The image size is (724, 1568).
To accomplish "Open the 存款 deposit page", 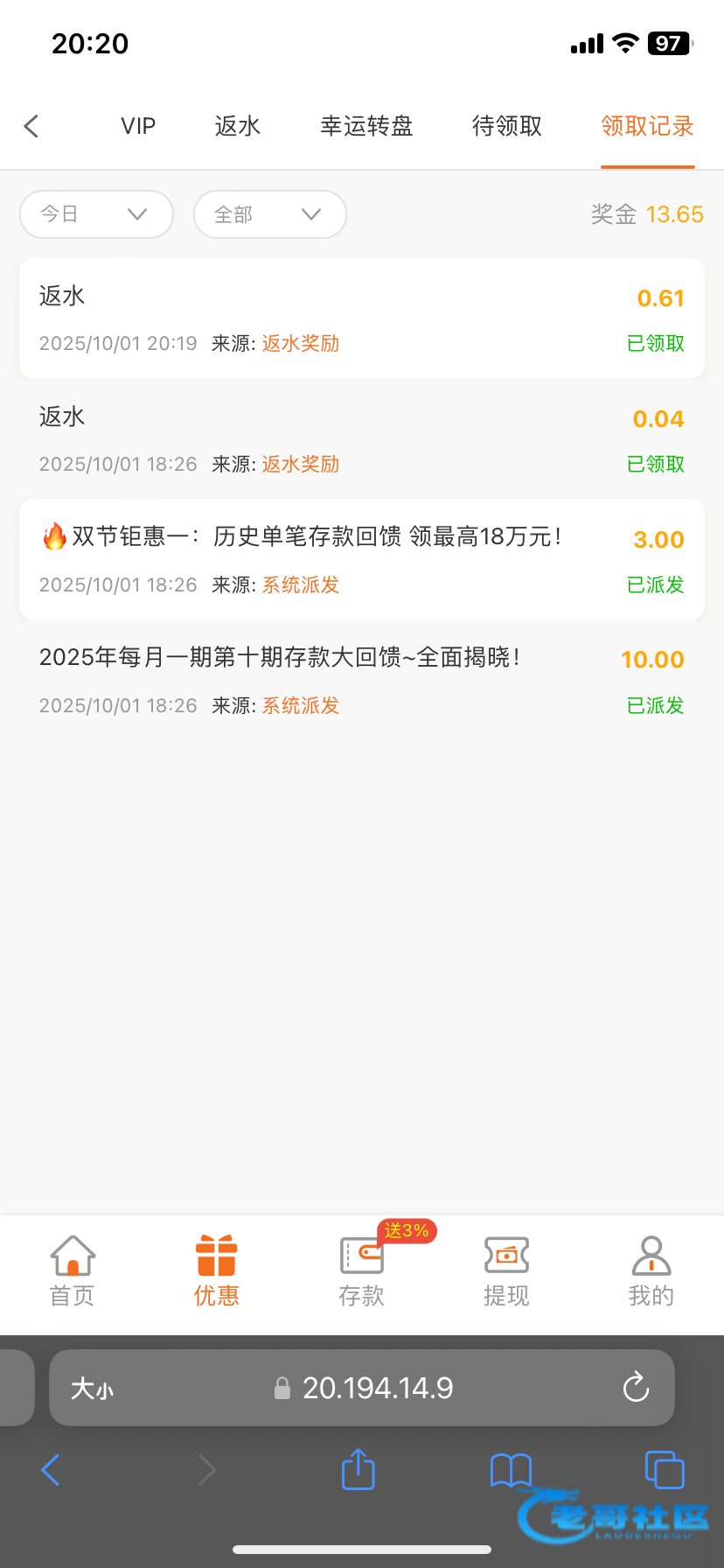I will [x=362, y=1271].
